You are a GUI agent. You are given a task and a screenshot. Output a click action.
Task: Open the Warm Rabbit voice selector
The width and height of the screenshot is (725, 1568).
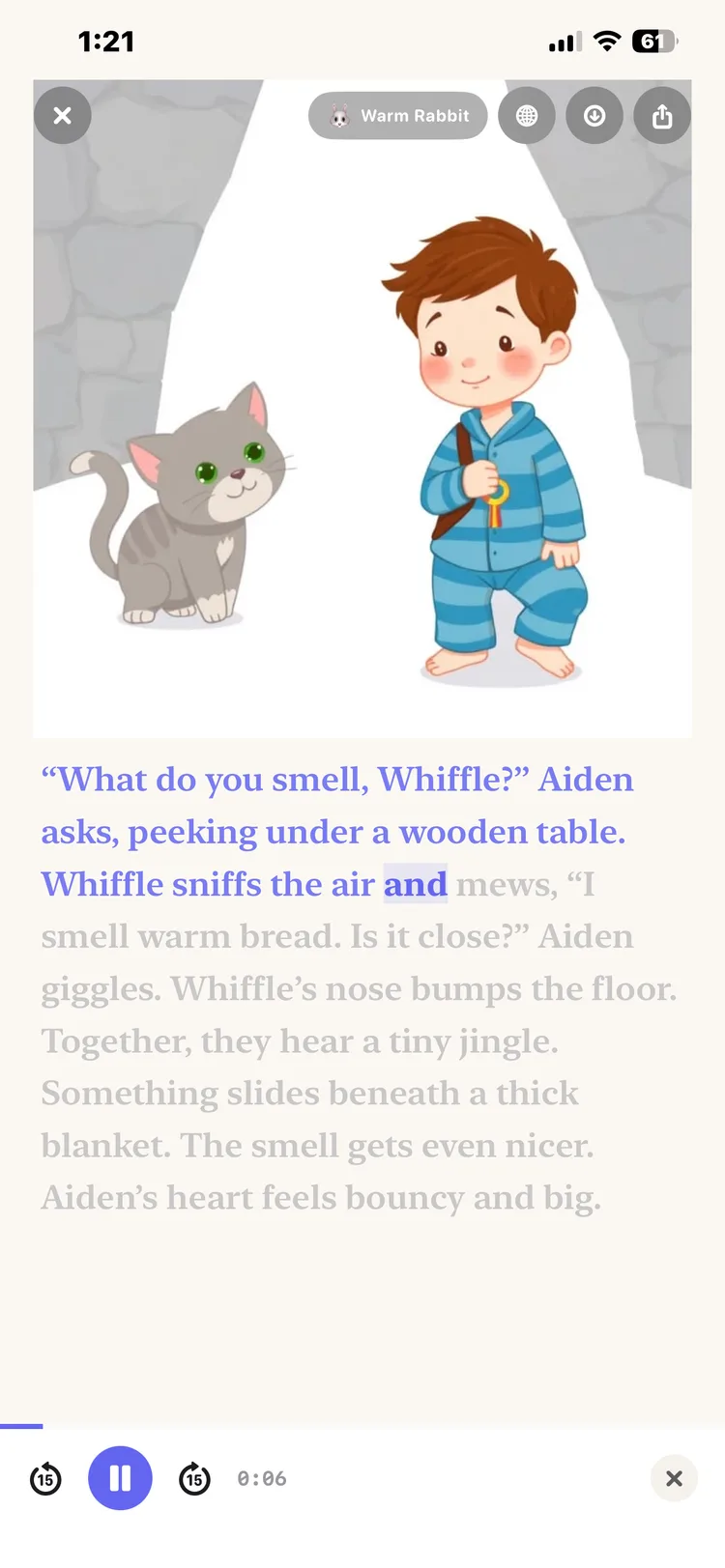(397, 115)
